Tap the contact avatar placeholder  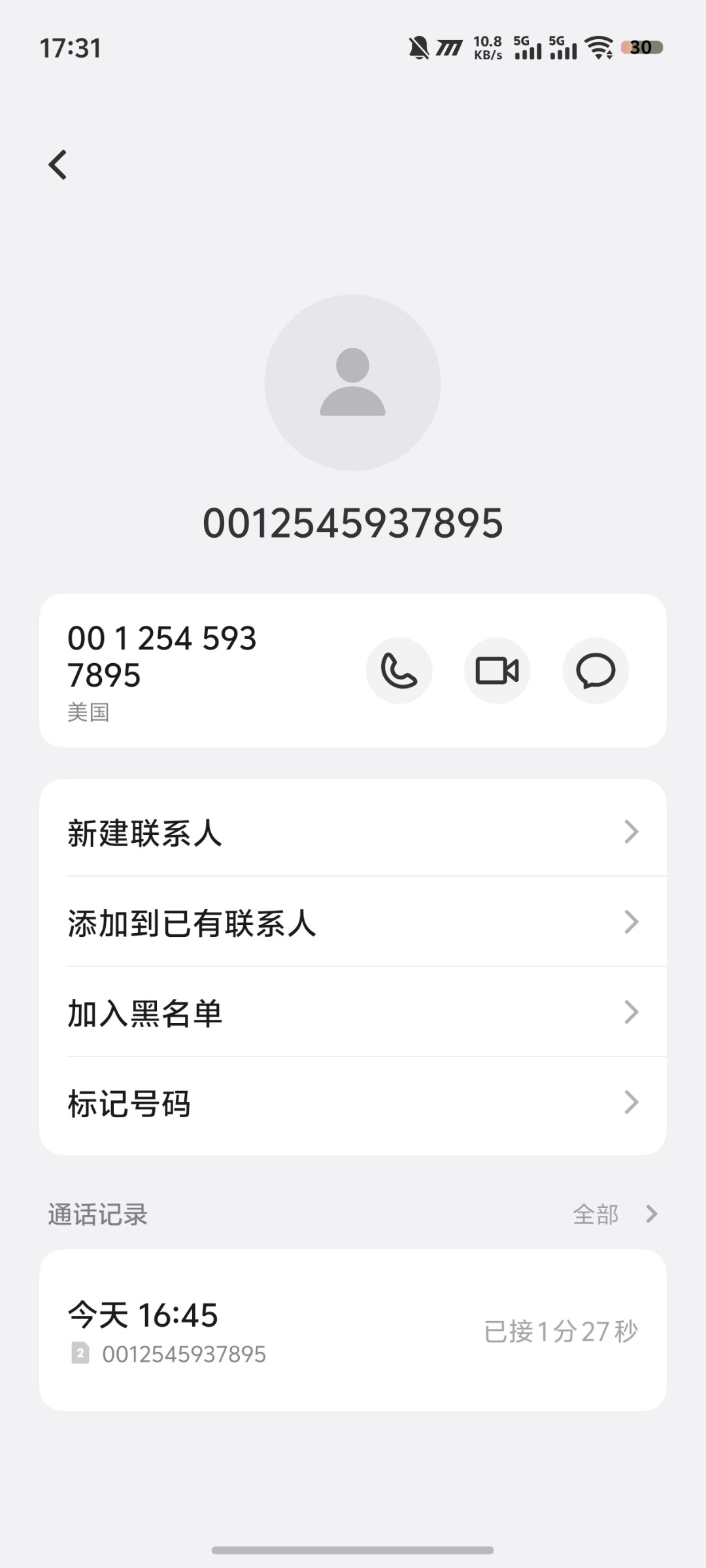click(352, 382)
